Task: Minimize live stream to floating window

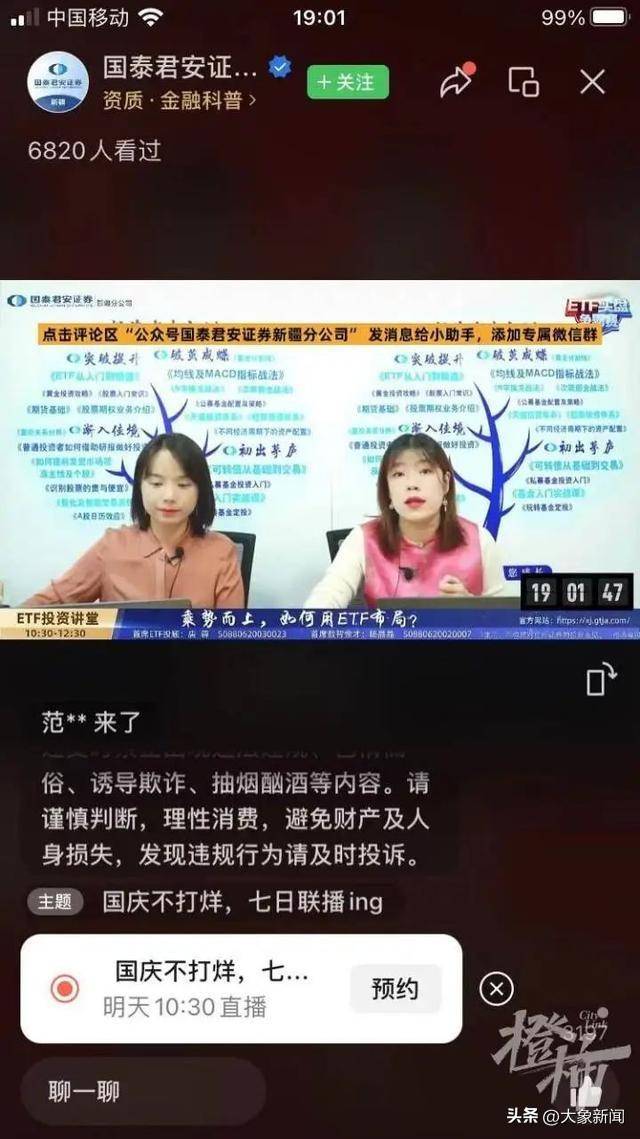Action: (x=523, y=82)
